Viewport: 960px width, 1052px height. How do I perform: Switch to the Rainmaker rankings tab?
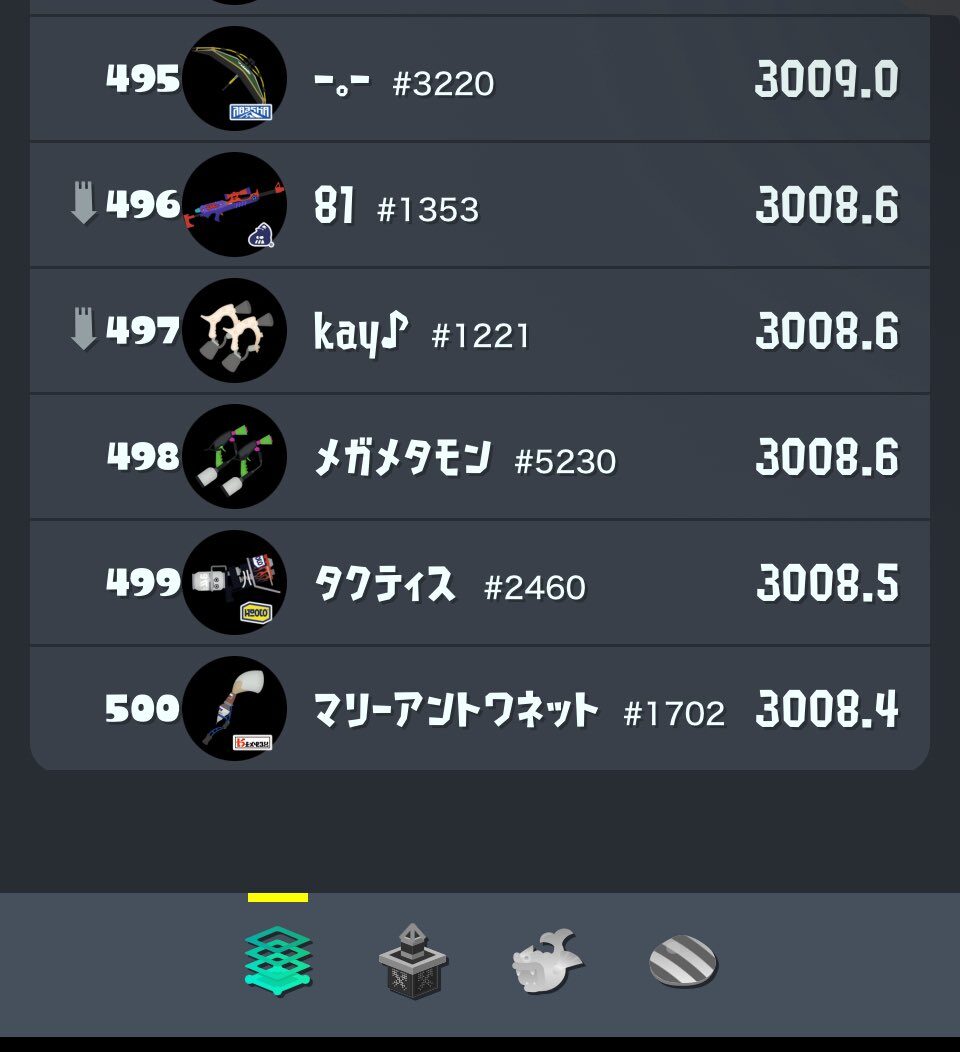tap(547, 962)
